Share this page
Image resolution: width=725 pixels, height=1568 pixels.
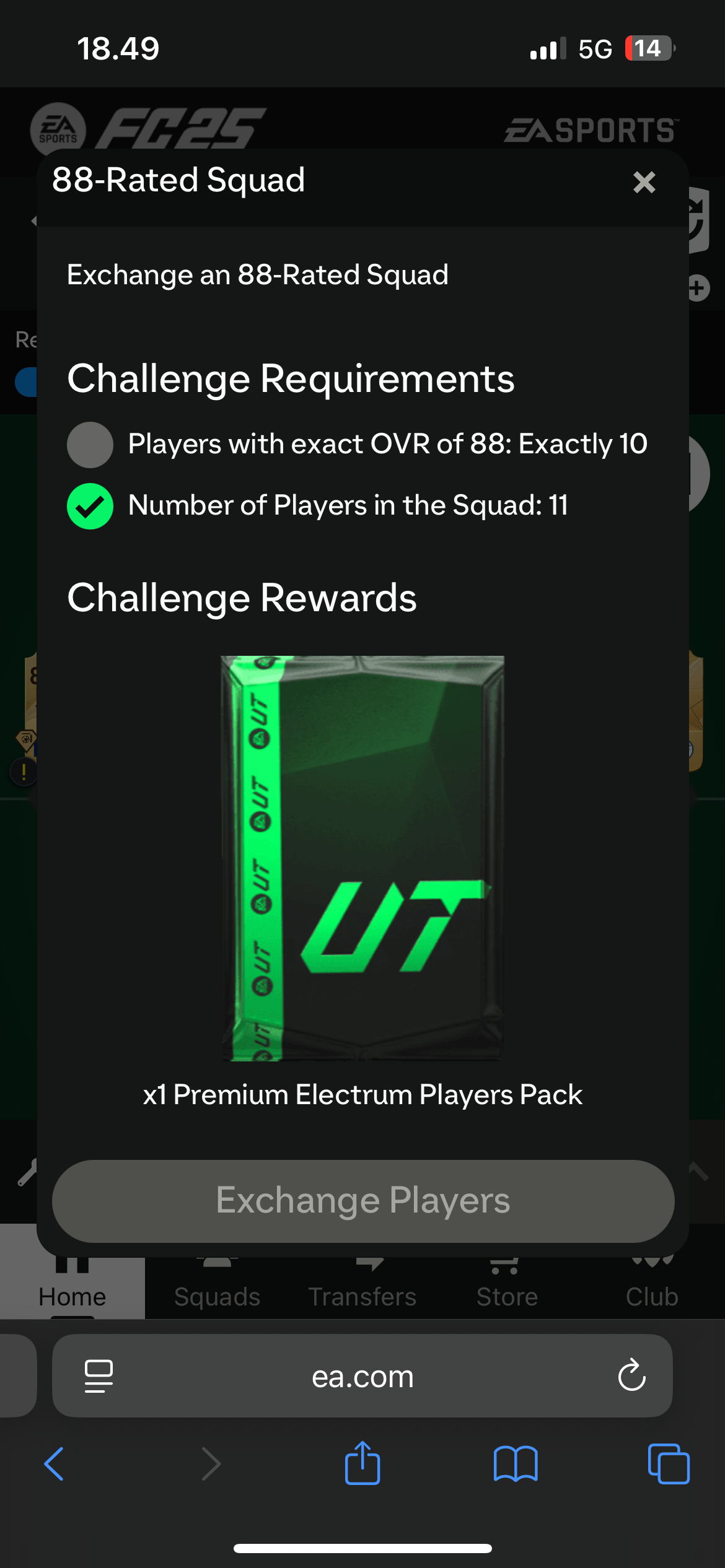point(362,1463)
